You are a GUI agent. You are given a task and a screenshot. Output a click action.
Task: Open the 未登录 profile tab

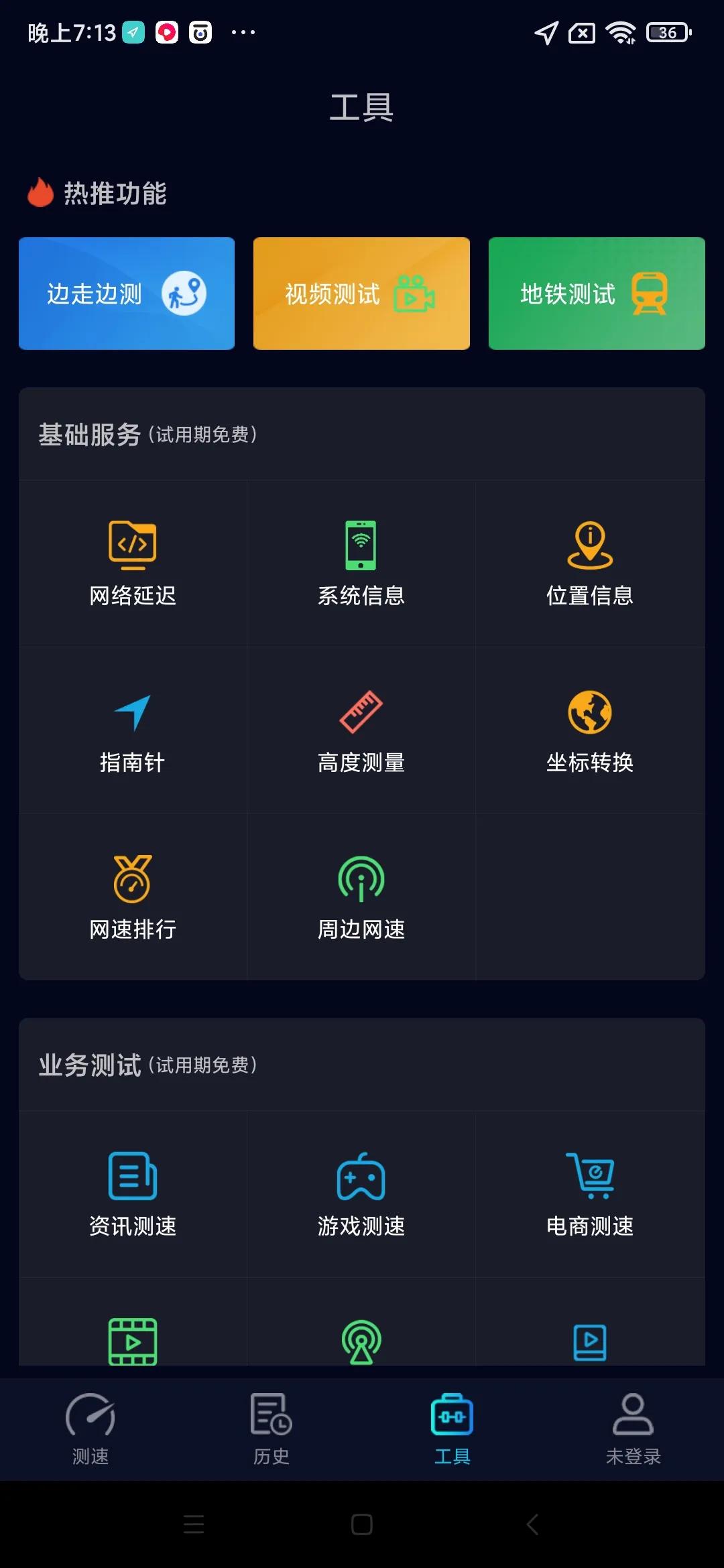pos(633,1427)
